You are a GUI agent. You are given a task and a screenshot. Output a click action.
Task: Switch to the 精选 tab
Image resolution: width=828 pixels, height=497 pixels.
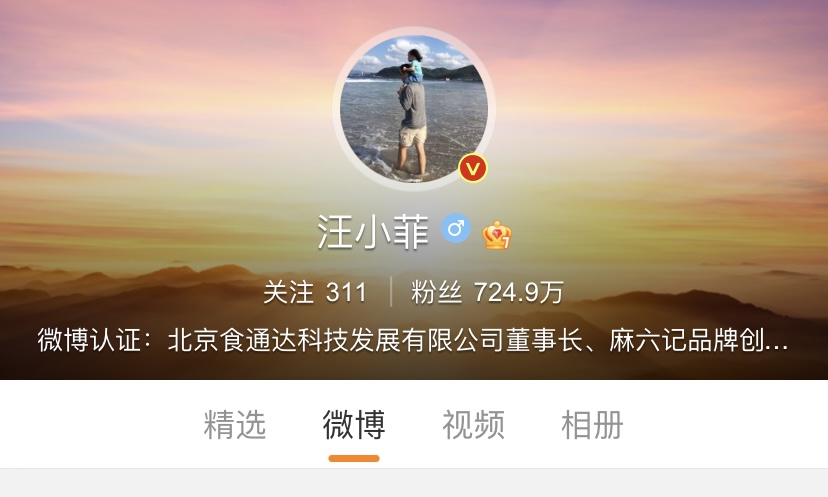(235, 425)
